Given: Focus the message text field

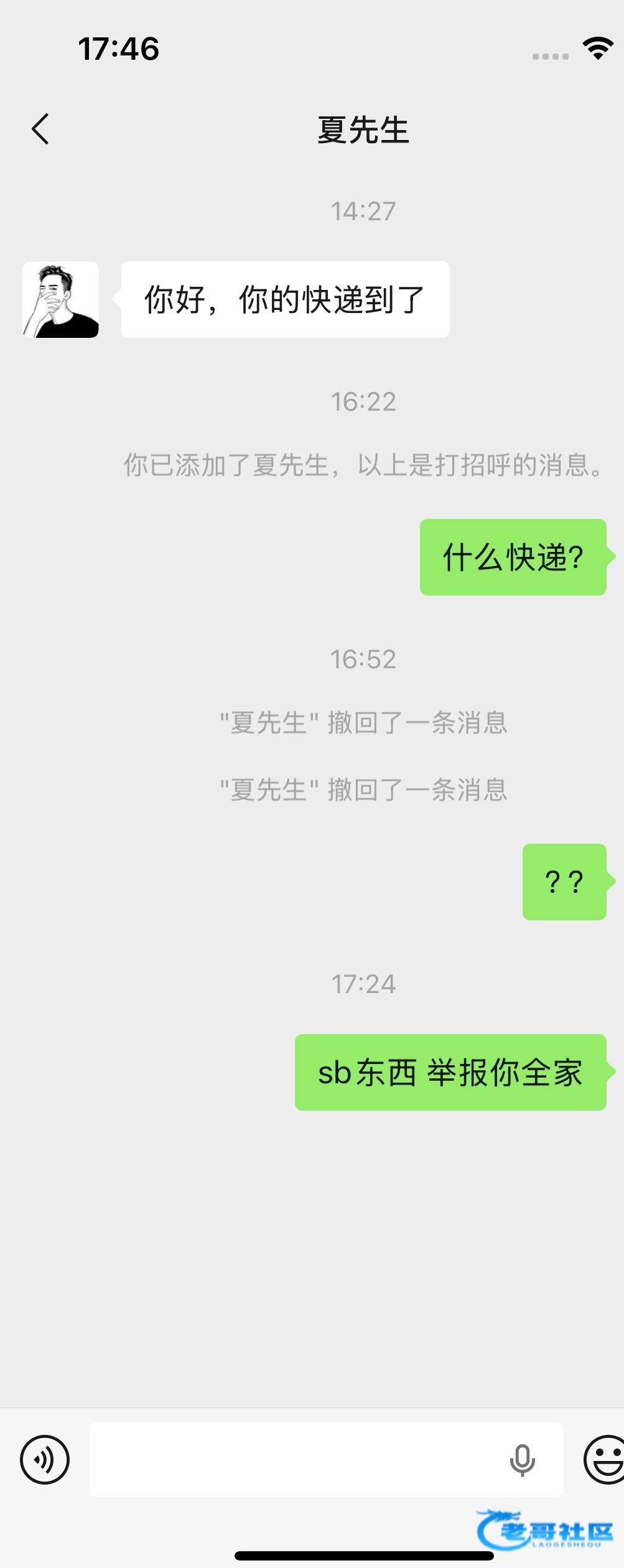Looking at the screenshot, I should click(292, 1459).
